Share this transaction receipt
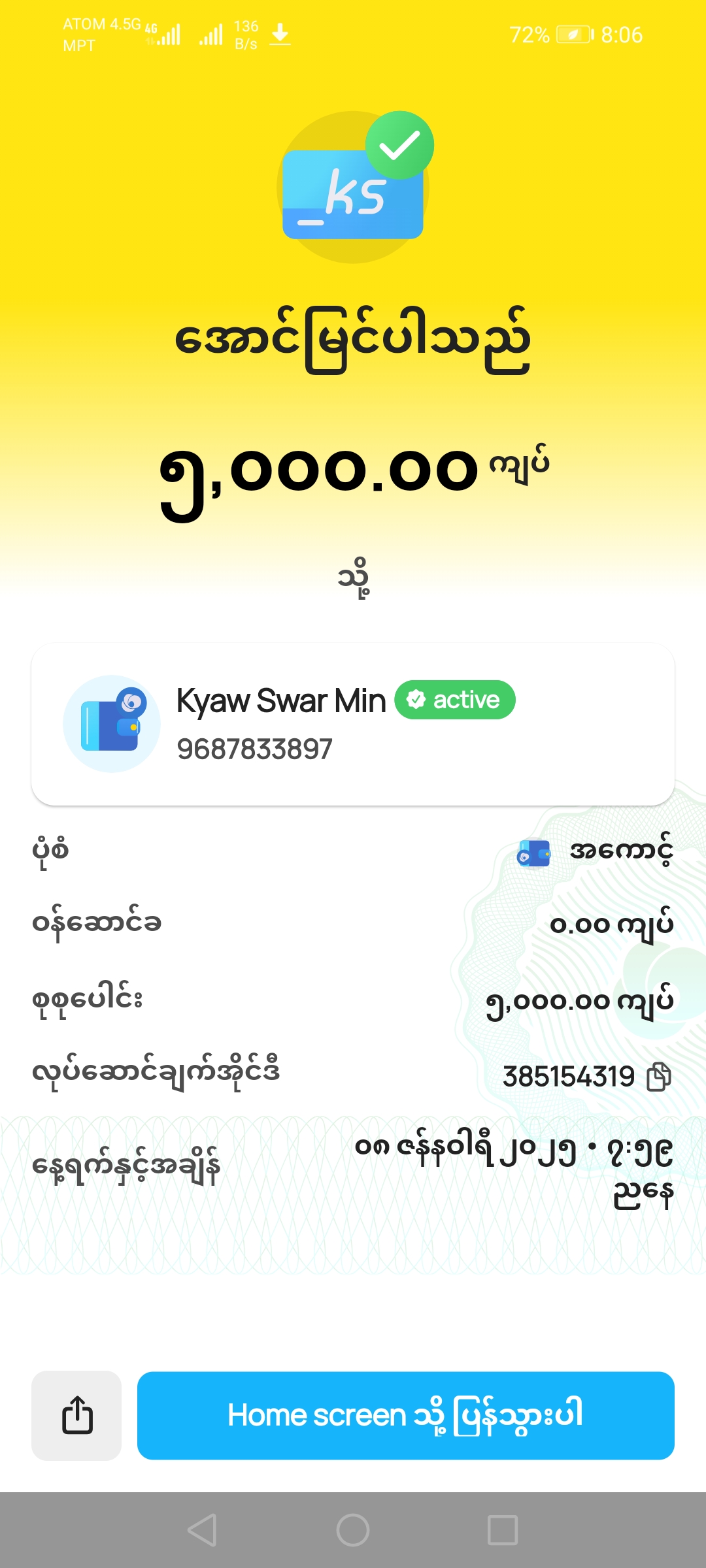Viewport: 706px width, 1568px height. [x=76, y=1415]
